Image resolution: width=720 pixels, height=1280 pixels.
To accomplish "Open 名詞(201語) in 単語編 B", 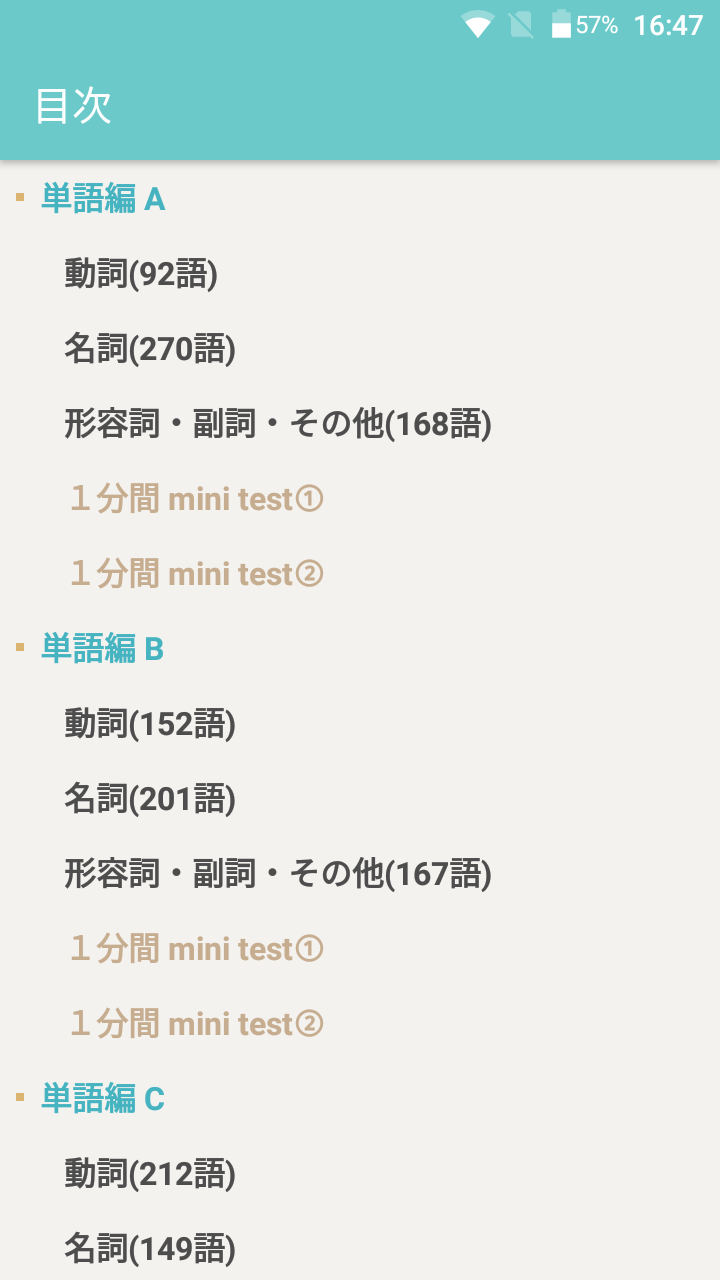I will [150, 799].
